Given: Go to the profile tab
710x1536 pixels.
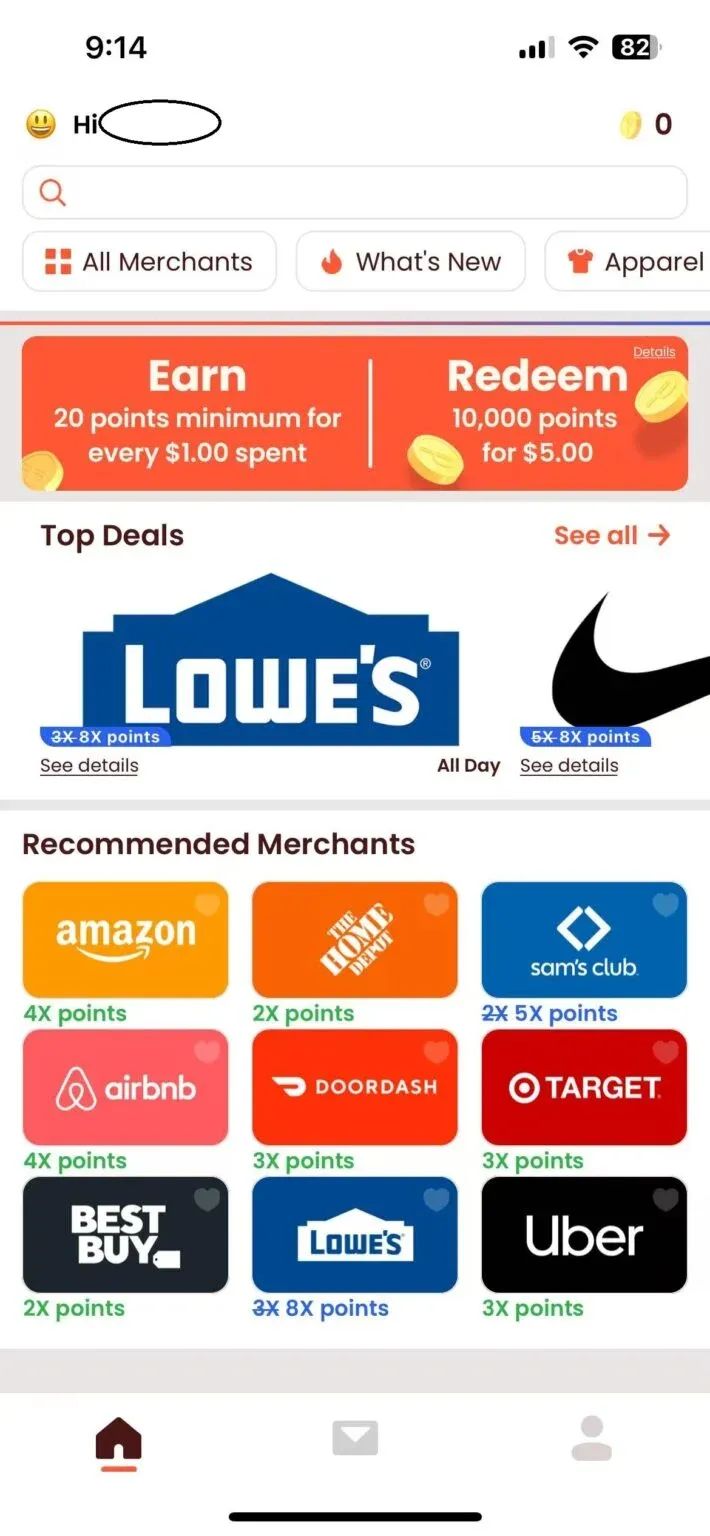Looking at the screenshot, I should [x=592, y=1439].
